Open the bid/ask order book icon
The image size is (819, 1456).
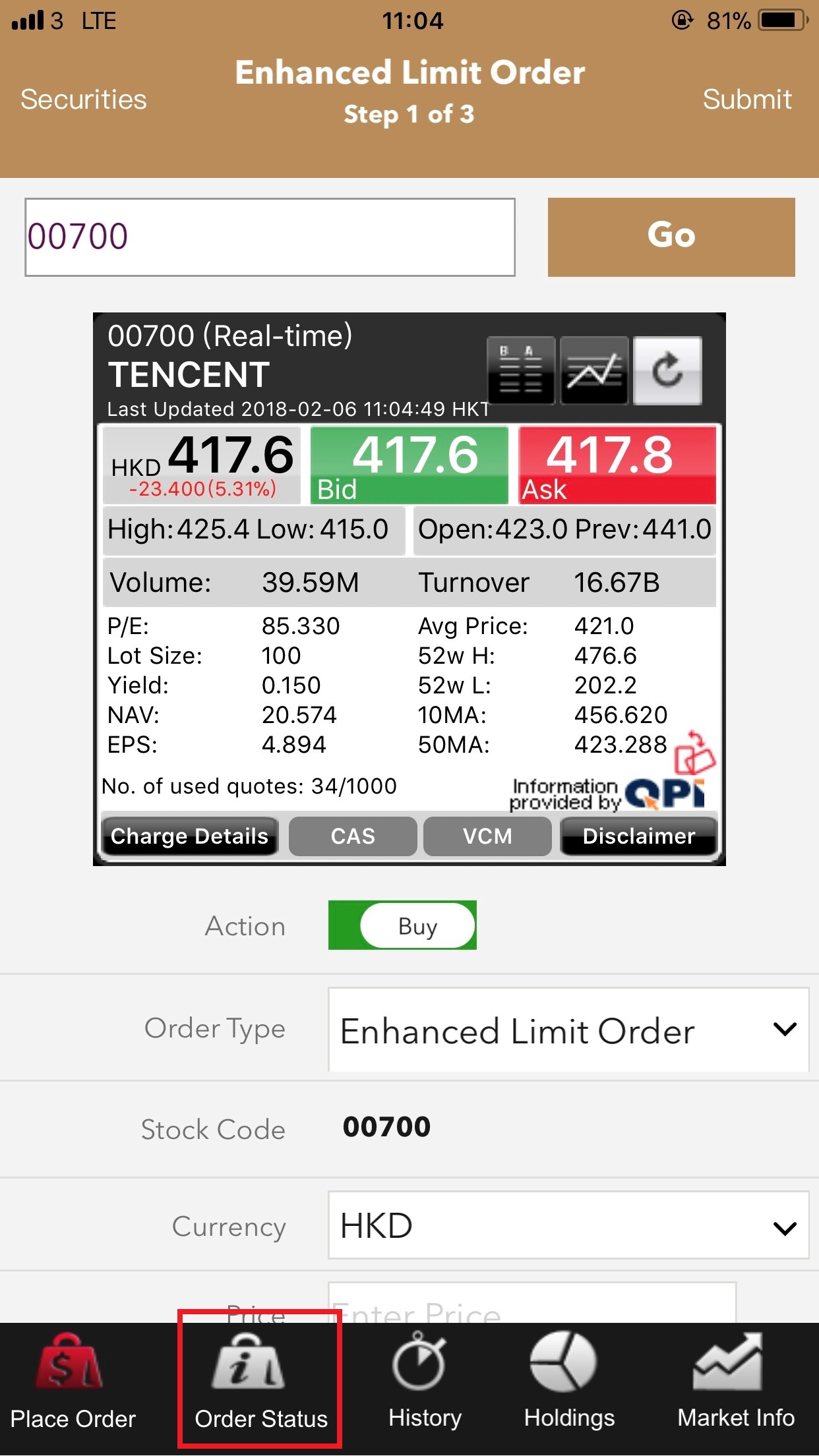[521, 370]
